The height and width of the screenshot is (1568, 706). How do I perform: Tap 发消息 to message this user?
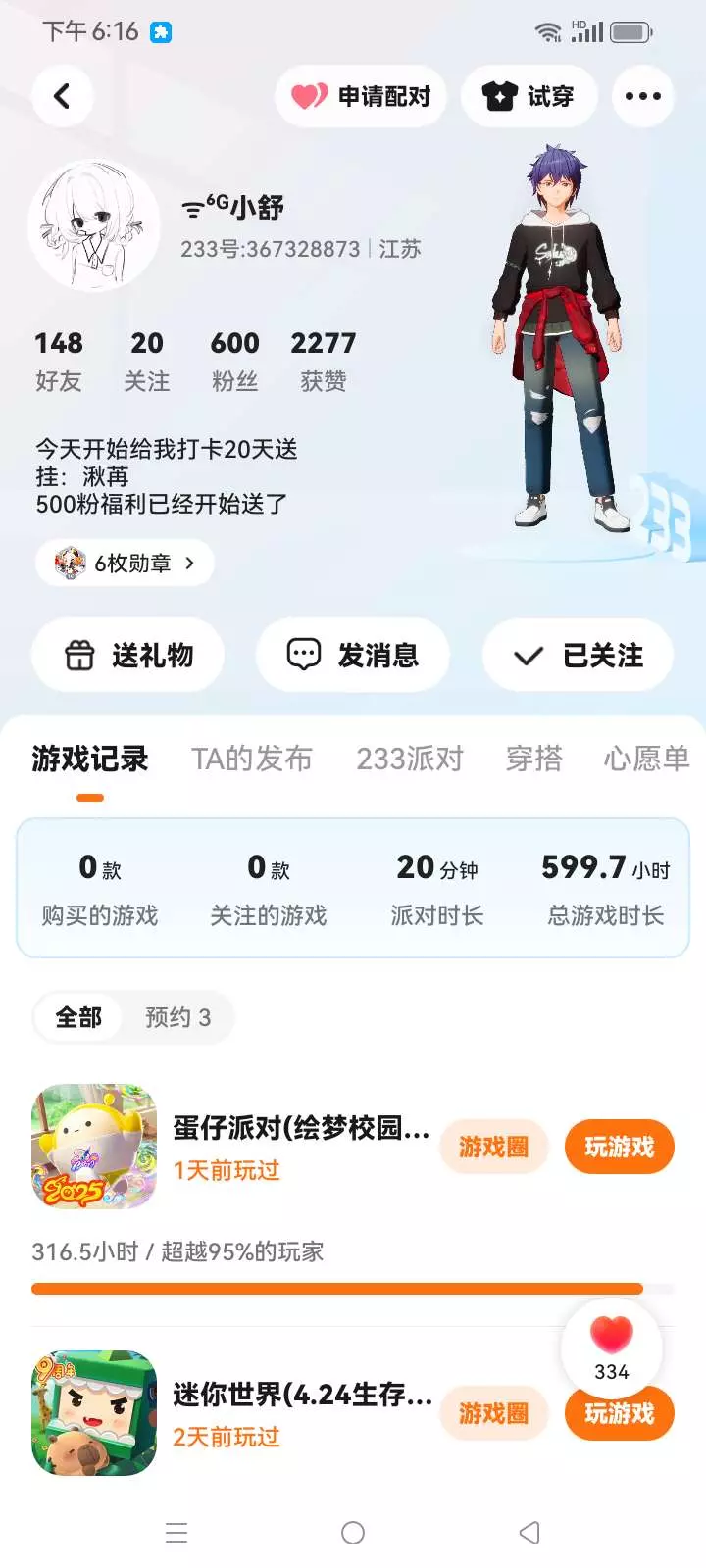pos(353,655)
